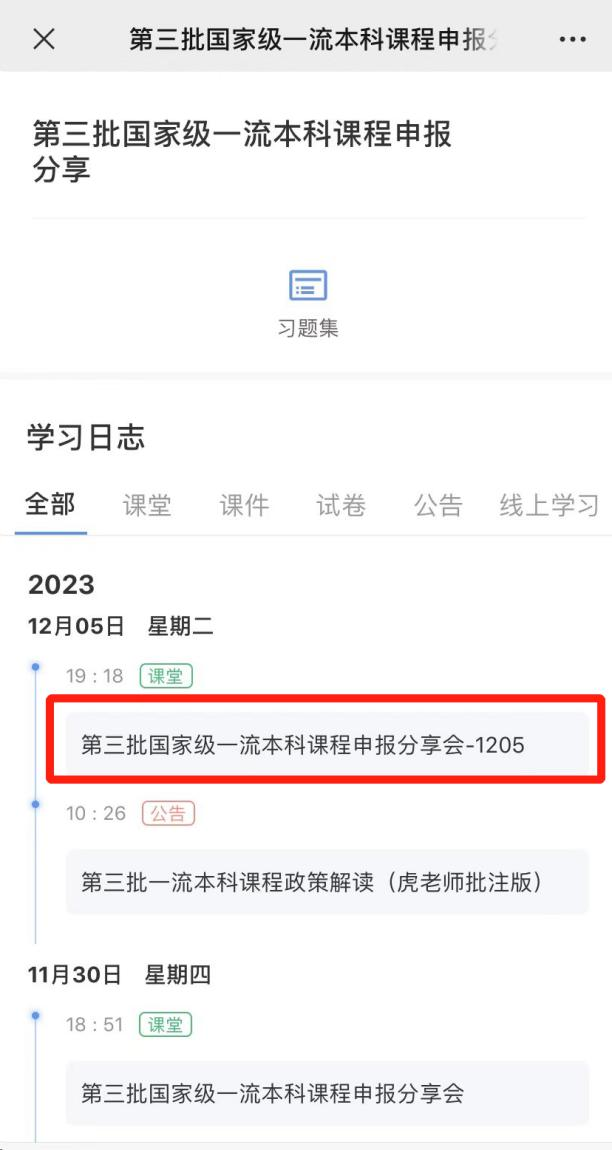Switch to the 线上学习 tab
Image resolution: width=612 pixels, height=1150 pixels.
[x=550, y=505]
